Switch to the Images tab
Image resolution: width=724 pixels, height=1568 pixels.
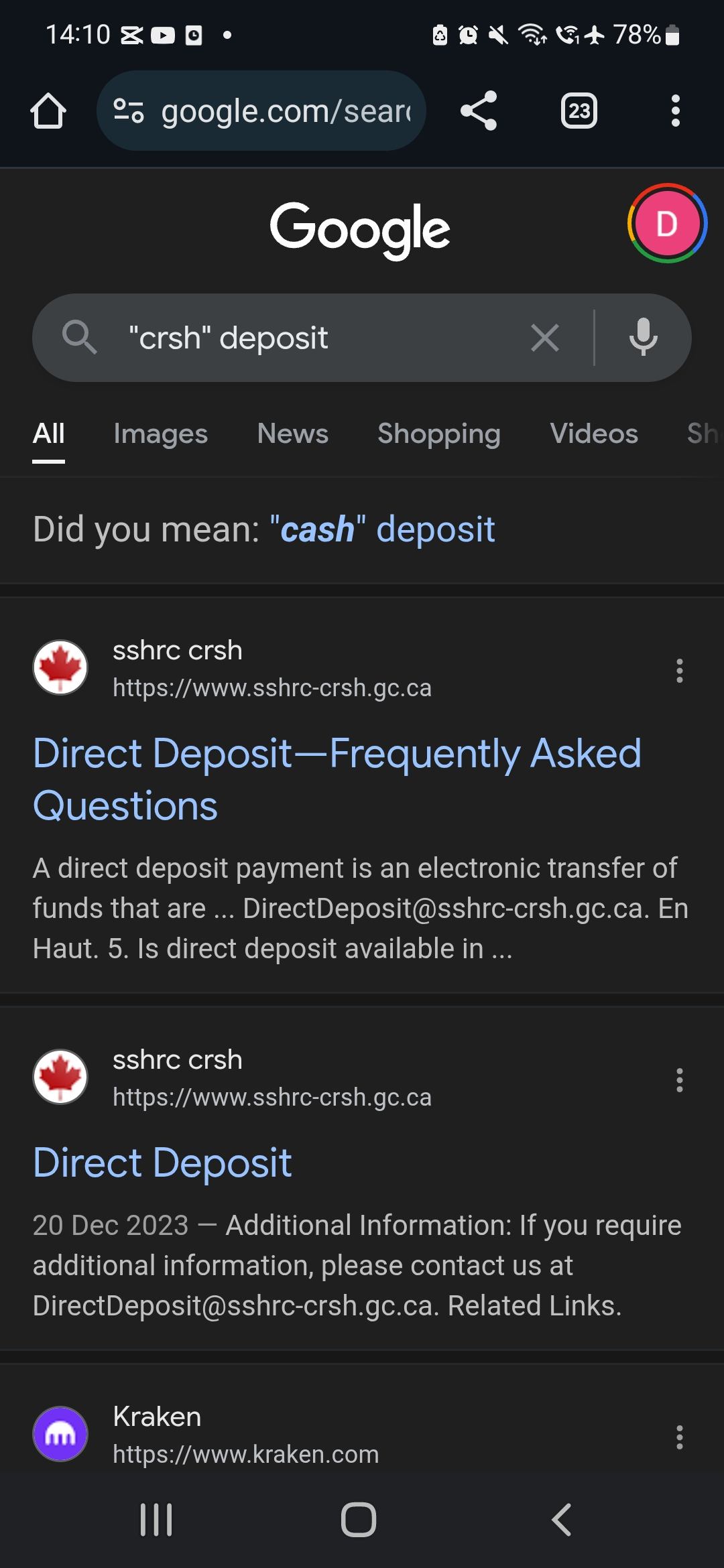(x=160, y=434)
